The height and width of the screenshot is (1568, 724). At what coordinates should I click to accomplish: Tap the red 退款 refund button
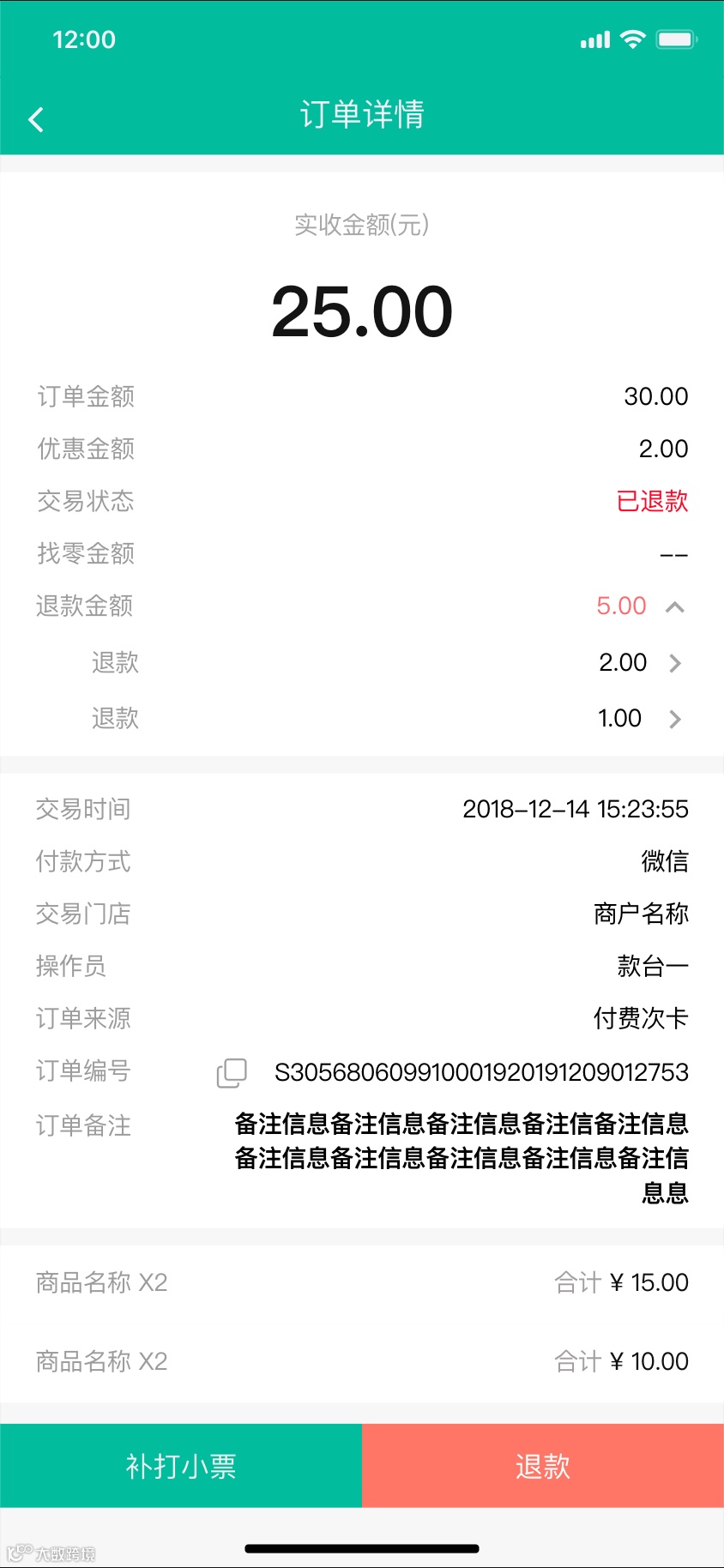tap(543, 1465)
